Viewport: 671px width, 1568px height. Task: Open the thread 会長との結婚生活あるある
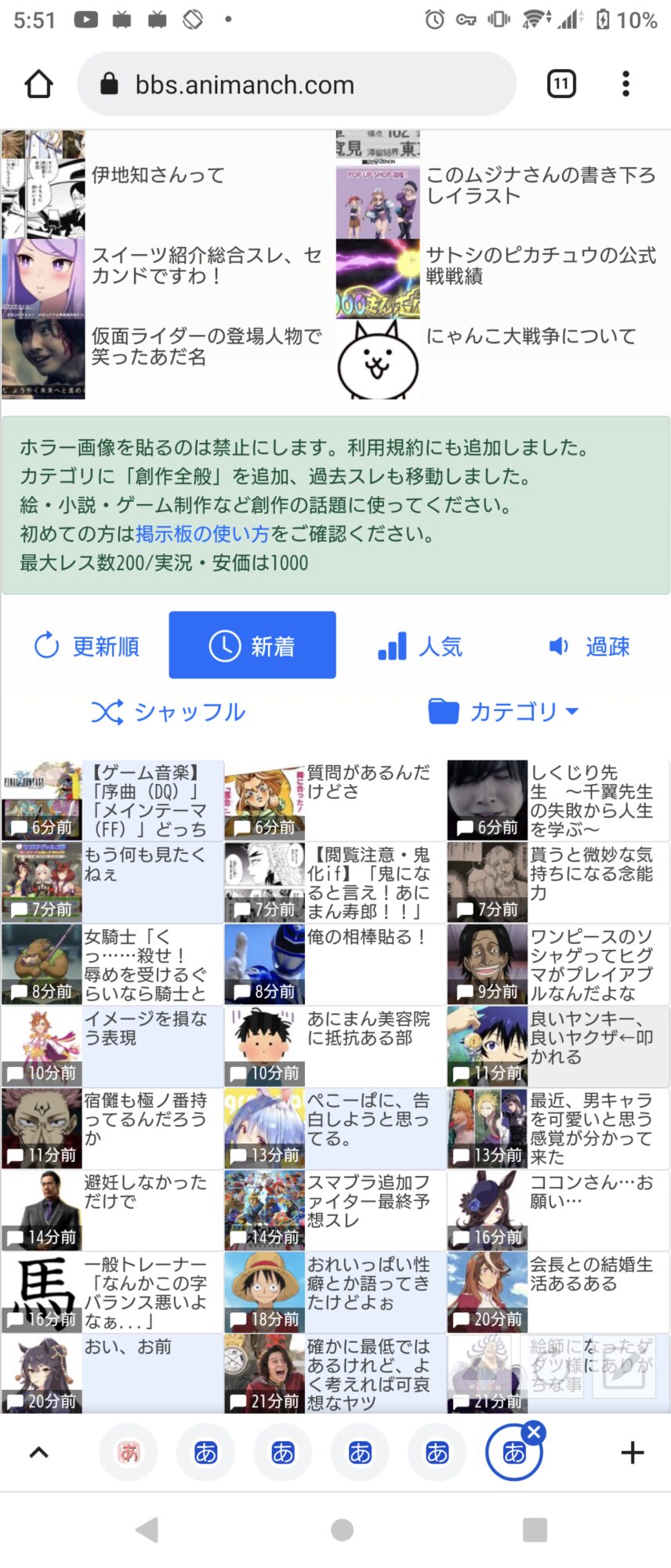[x=591, y=1273]
